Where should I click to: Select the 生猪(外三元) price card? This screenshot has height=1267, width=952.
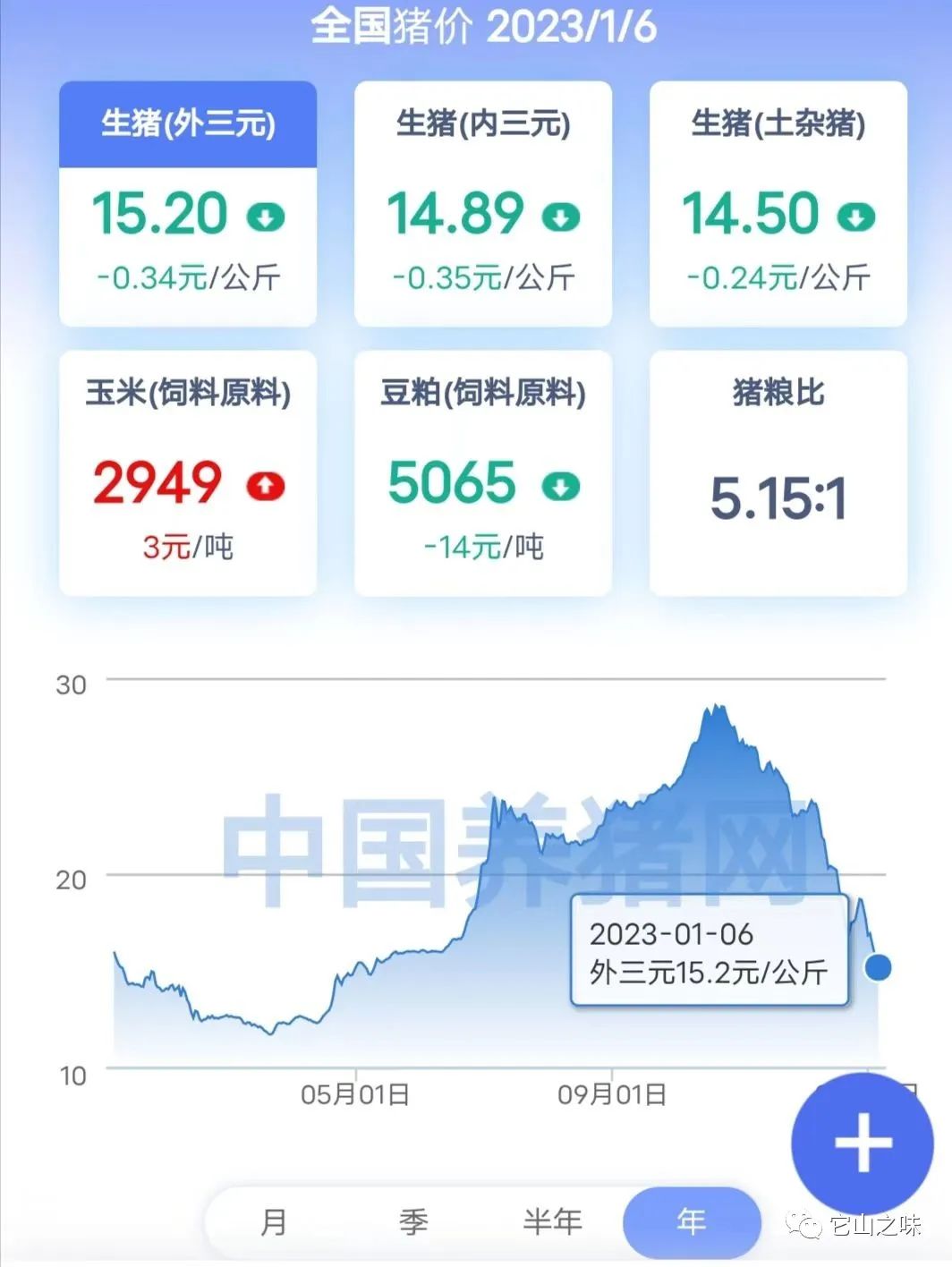(x=188, y=204)
